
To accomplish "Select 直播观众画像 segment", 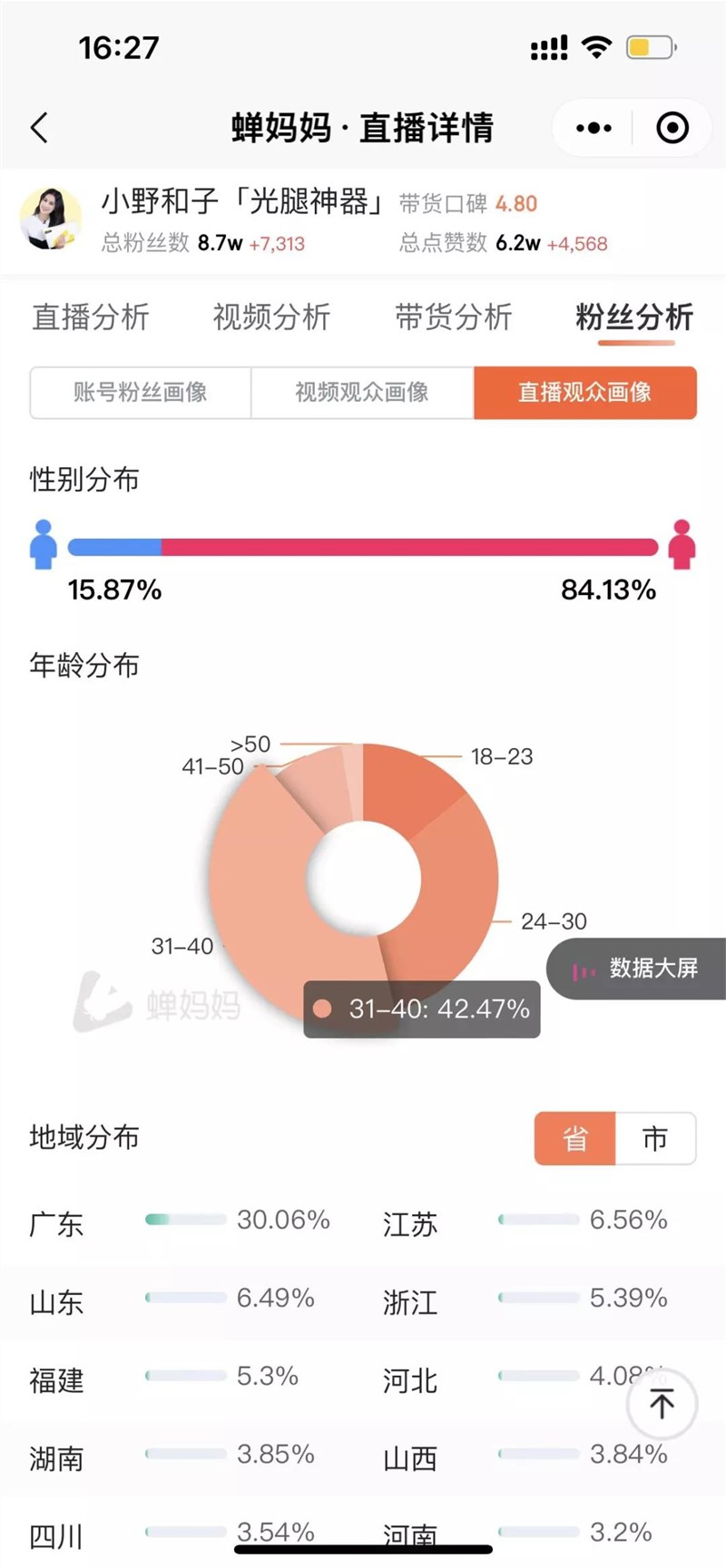I will coord(585,393).
